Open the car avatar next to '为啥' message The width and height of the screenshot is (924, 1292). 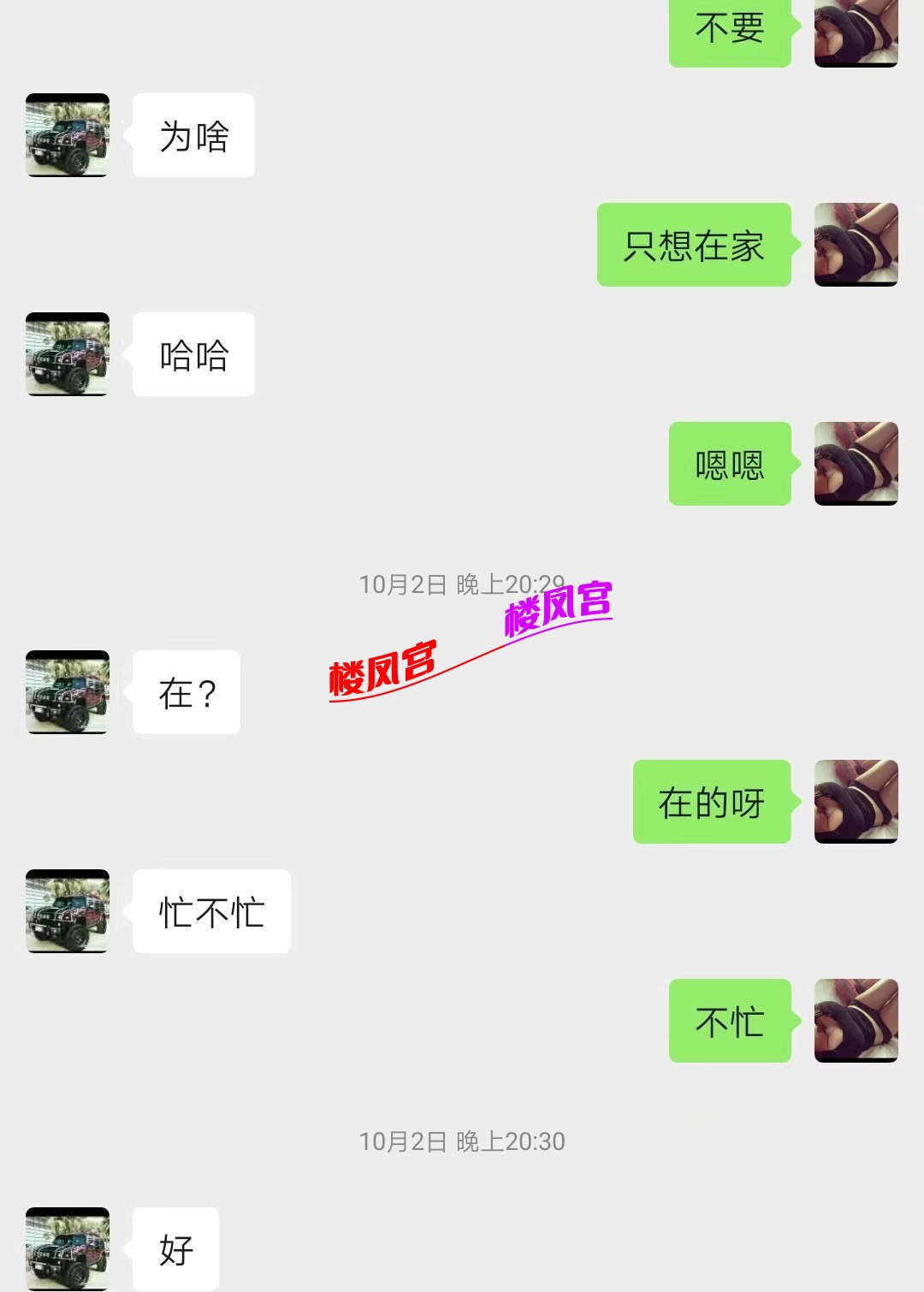67,134
